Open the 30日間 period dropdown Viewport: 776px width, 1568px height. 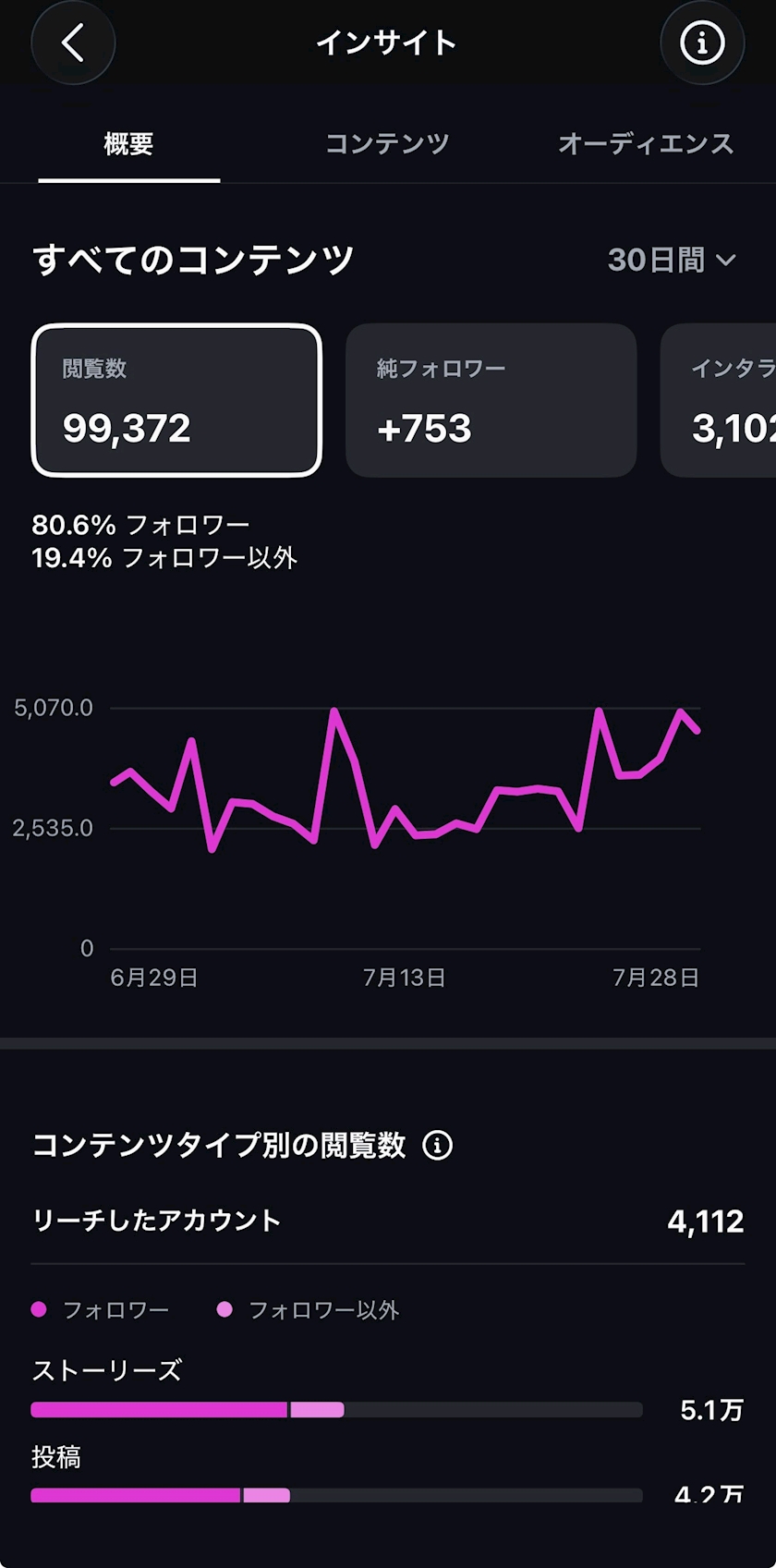tap(672, 261)
